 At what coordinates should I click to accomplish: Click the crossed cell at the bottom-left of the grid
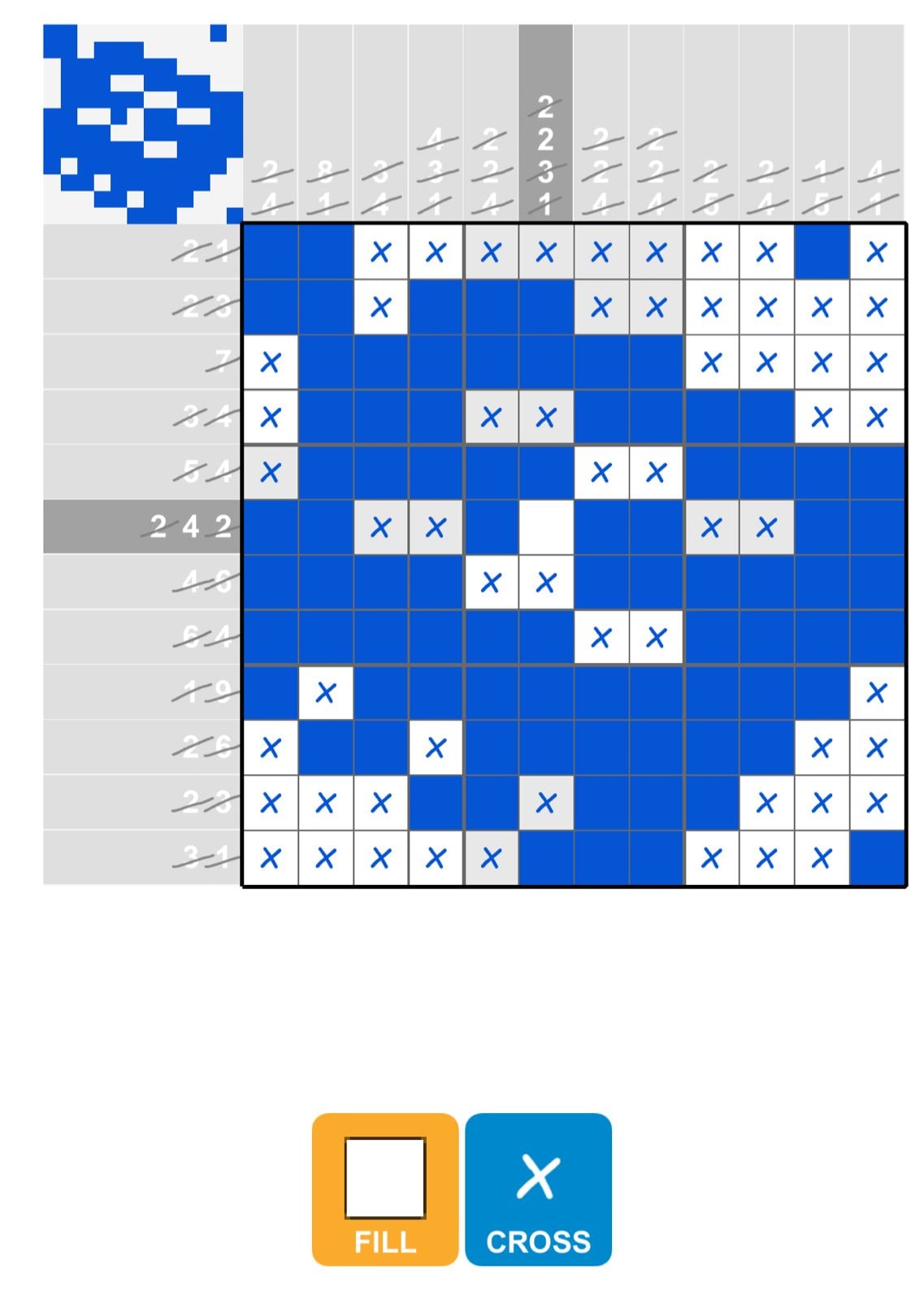[x=271, y=855]
